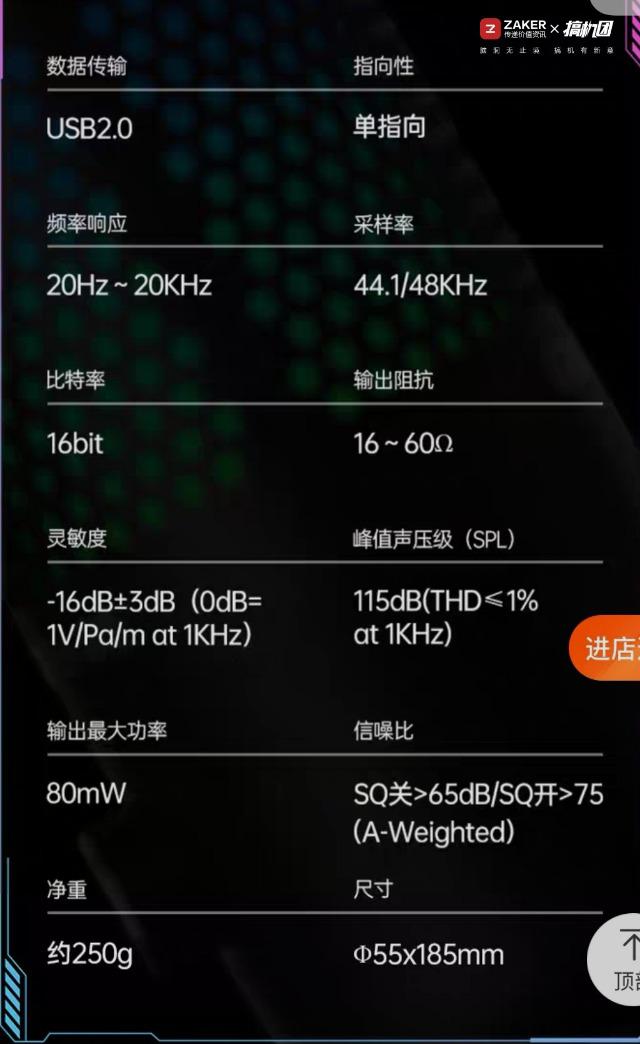This screenshot has width=640, height=1044.
Task: Jump back to top with 顶部 button
Action: (615, 959)
